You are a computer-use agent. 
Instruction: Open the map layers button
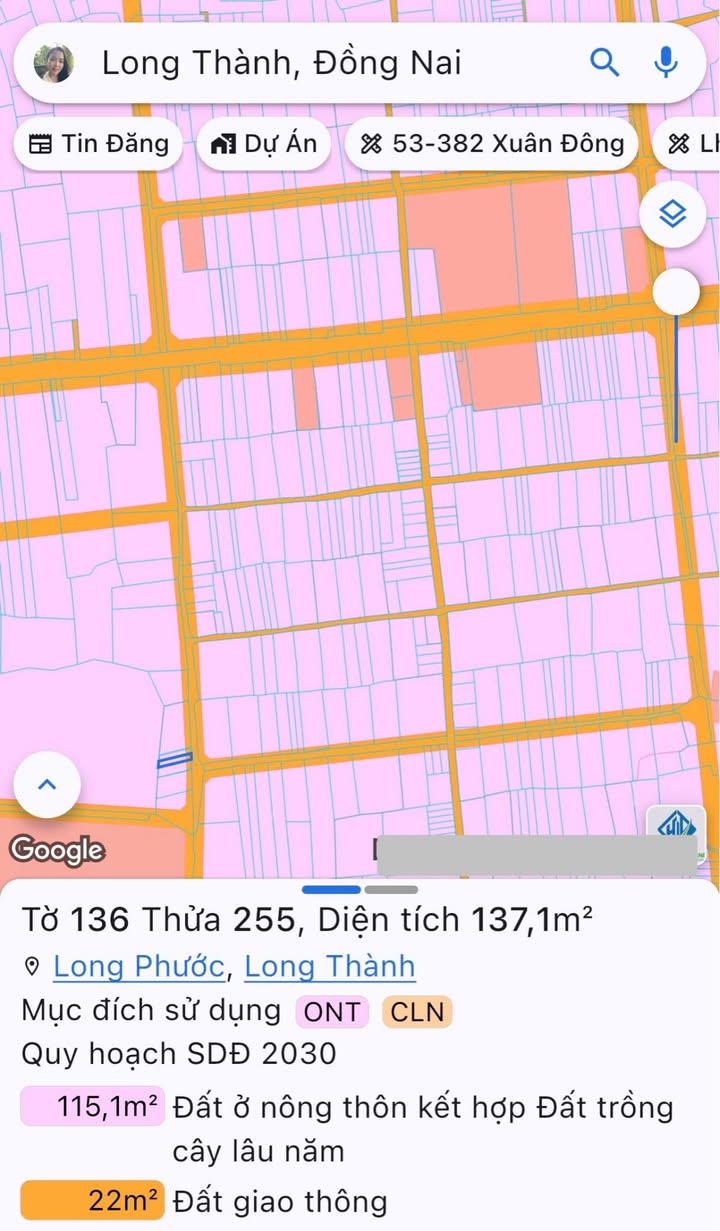[673, 212]
